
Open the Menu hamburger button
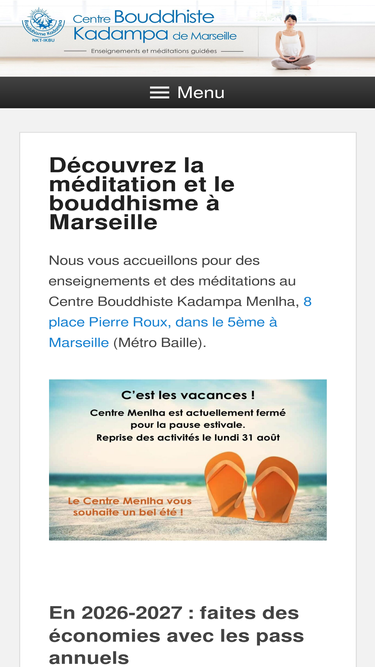tap(187, 92)
